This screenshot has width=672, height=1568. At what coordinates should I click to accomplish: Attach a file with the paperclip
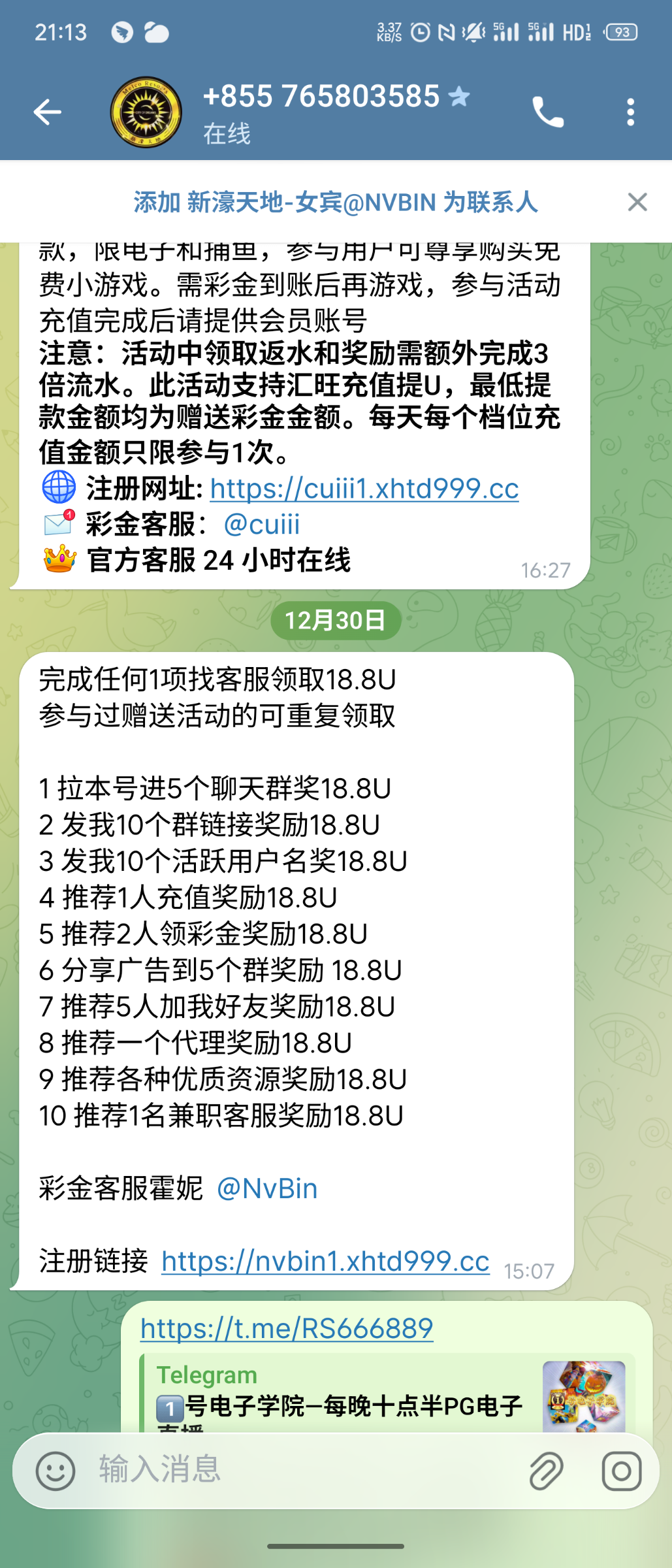tap(546, 1471)
